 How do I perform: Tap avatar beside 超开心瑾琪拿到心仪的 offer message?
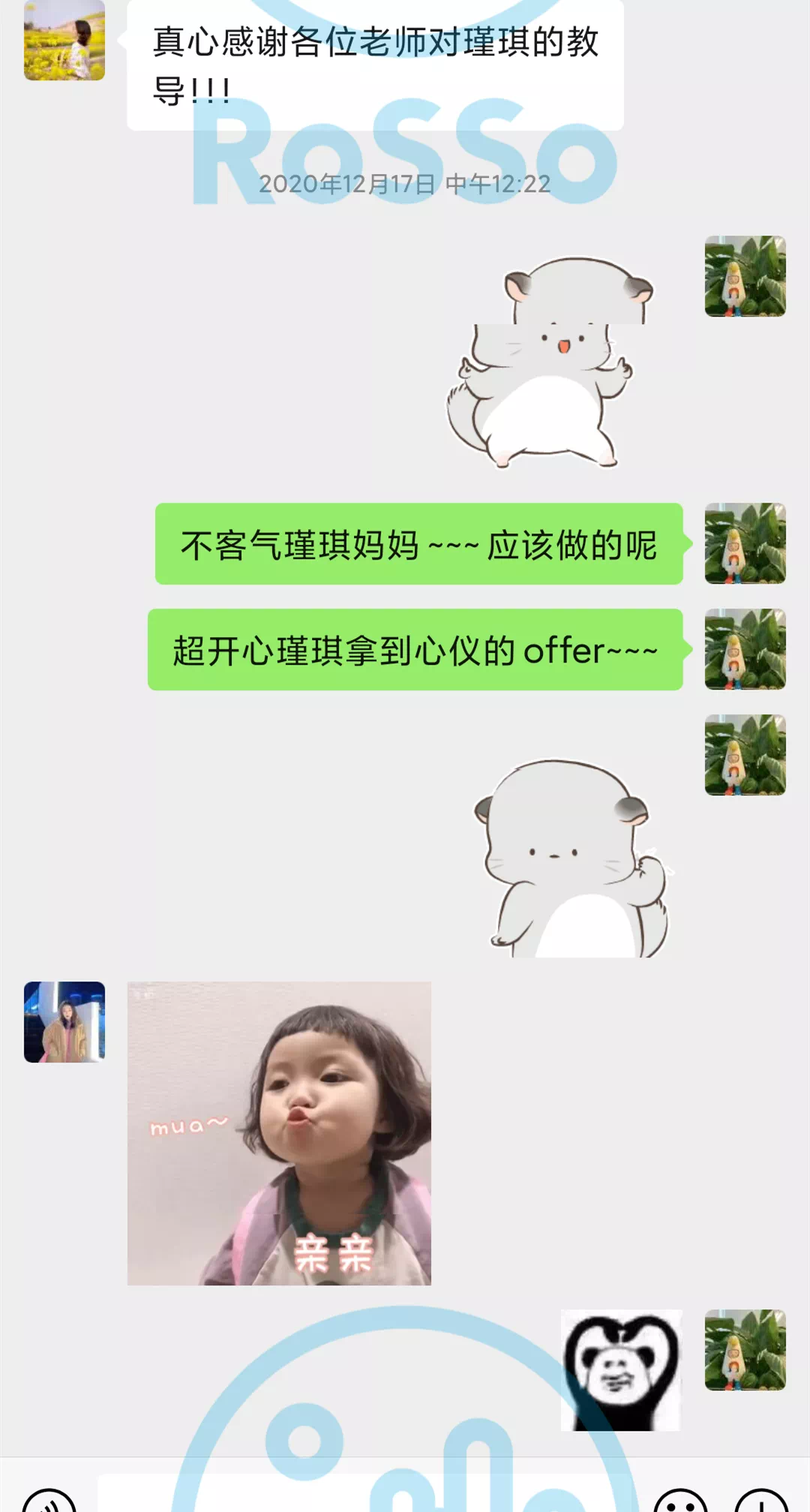click(x=745, y=649)
